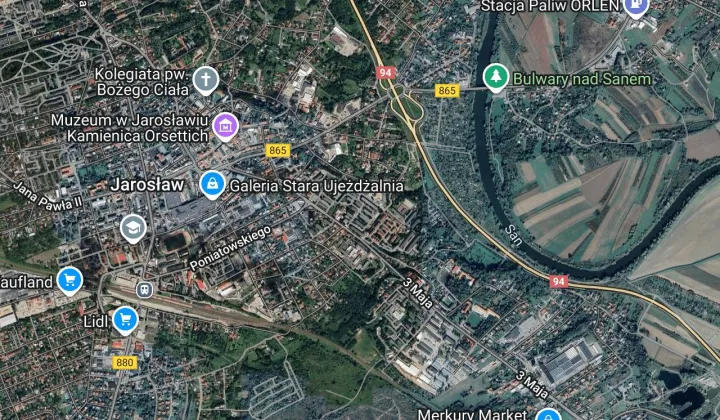Select the Kaufland store marker
This screenshot has width=720, height=420.
coord(69,280)
